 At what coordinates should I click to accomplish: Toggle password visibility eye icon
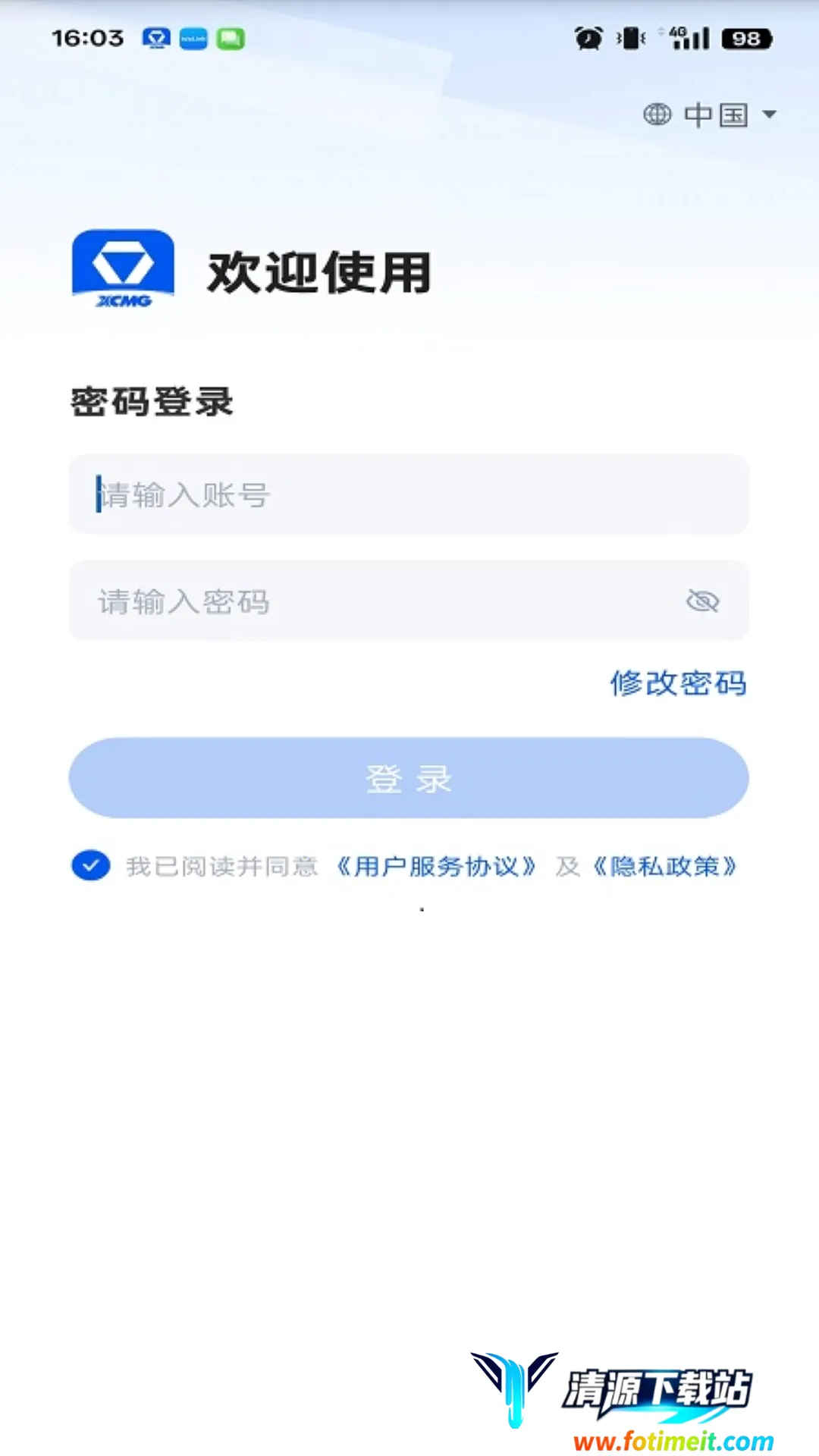click(702, 601)
